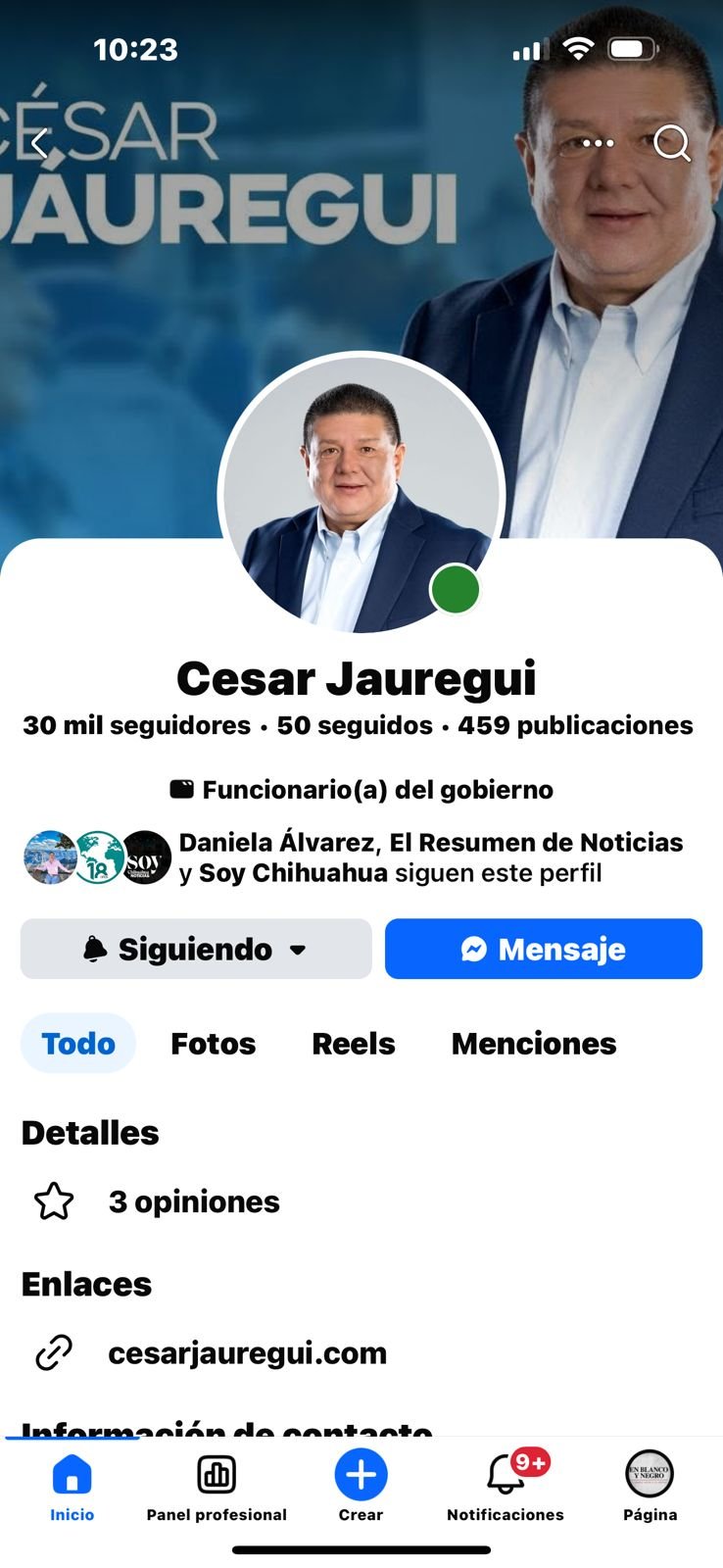
Task: Select the Todo tab
Action: click(x=78, y=1044)
